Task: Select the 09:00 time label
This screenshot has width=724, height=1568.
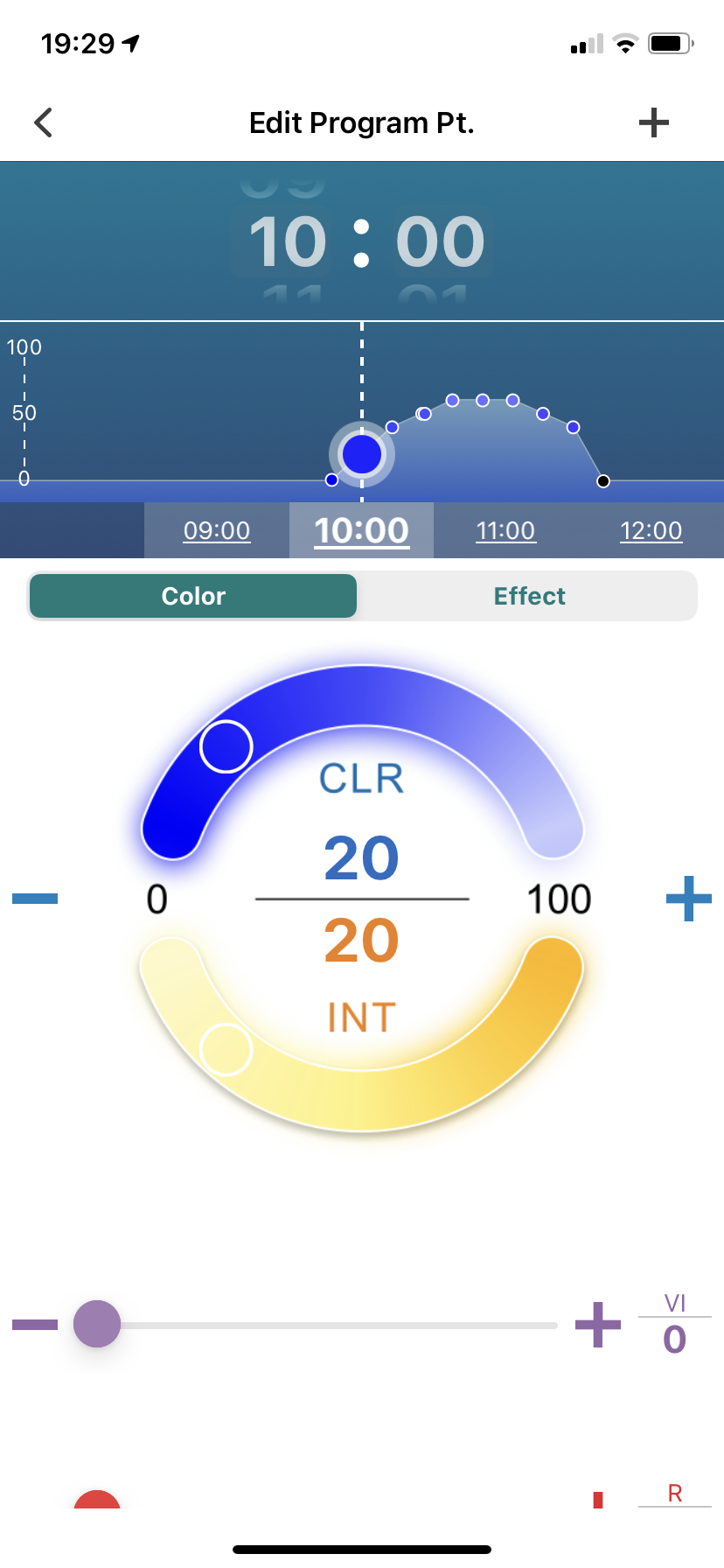Action: 217,530
